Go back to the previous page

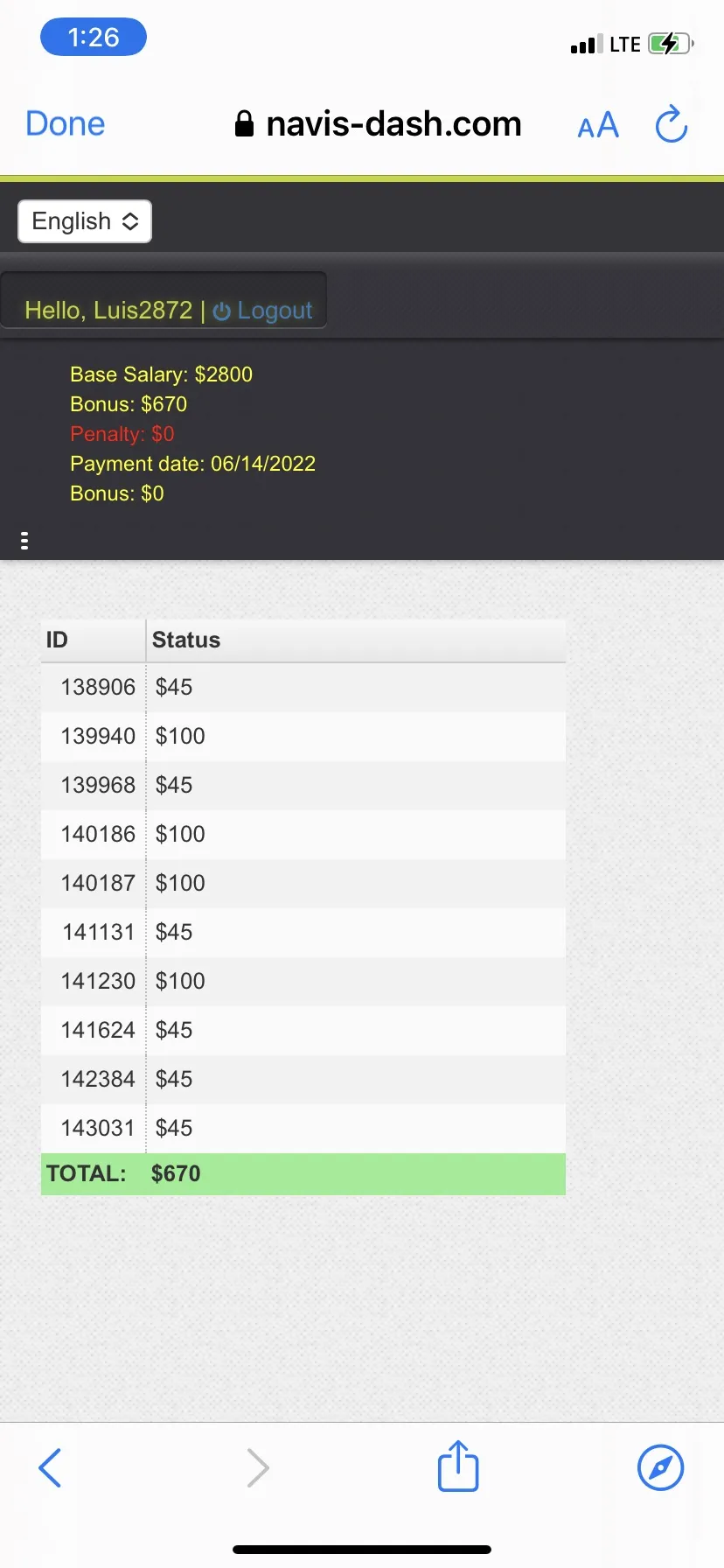point(50,1467)
